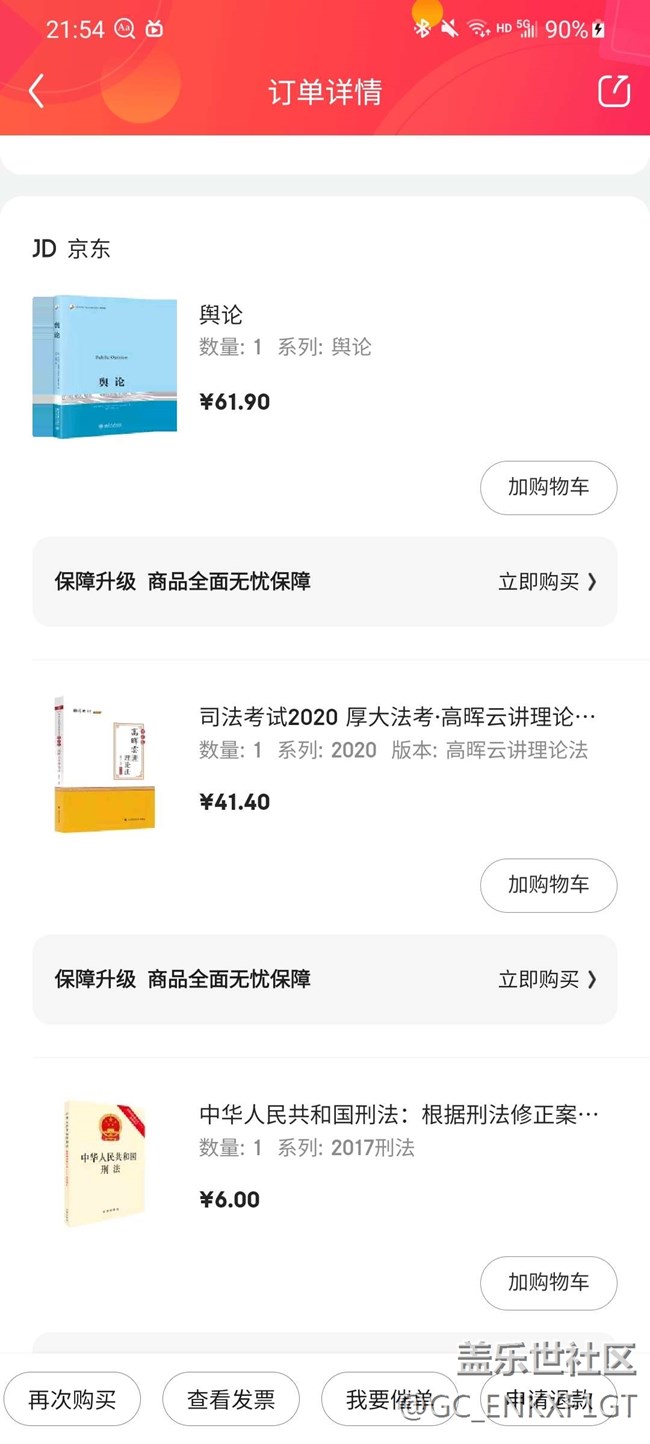The height and width of the screenshot is (1444, 650).
Task: Buy protection upgrade for 司法考试2020 book
Action: (x=547, y=980)
